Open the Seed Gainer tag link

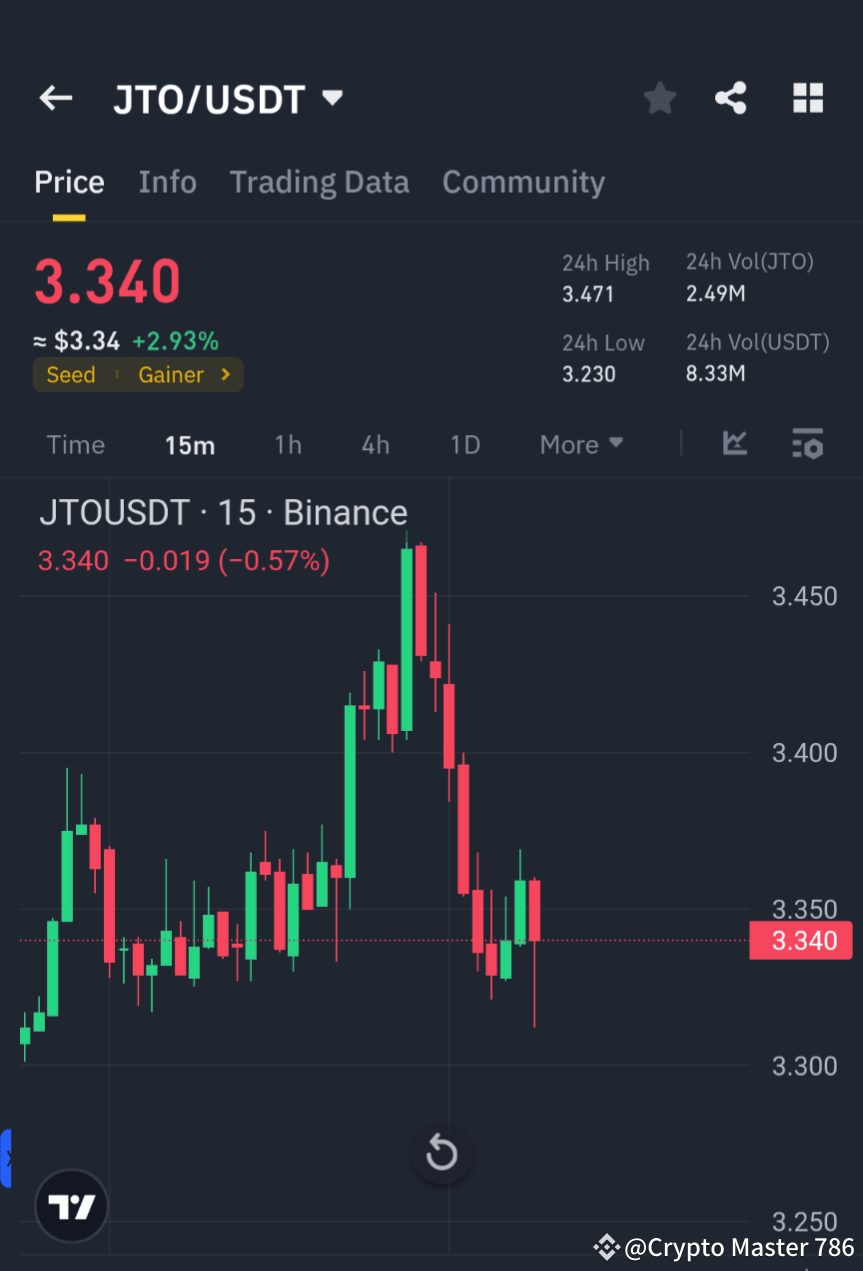(x=138, y=374)
